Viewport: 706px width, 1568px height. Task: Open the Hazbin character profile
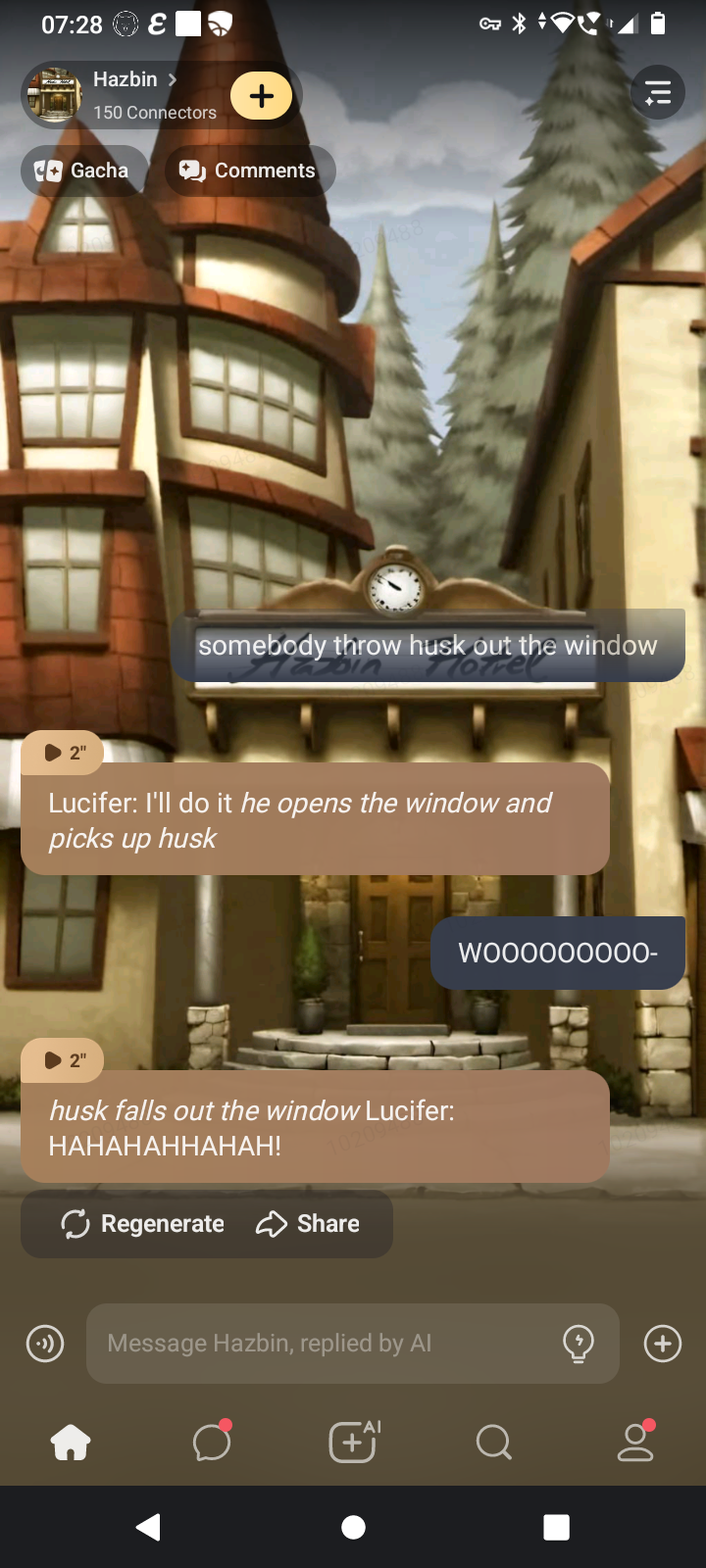tap(126, 94)
